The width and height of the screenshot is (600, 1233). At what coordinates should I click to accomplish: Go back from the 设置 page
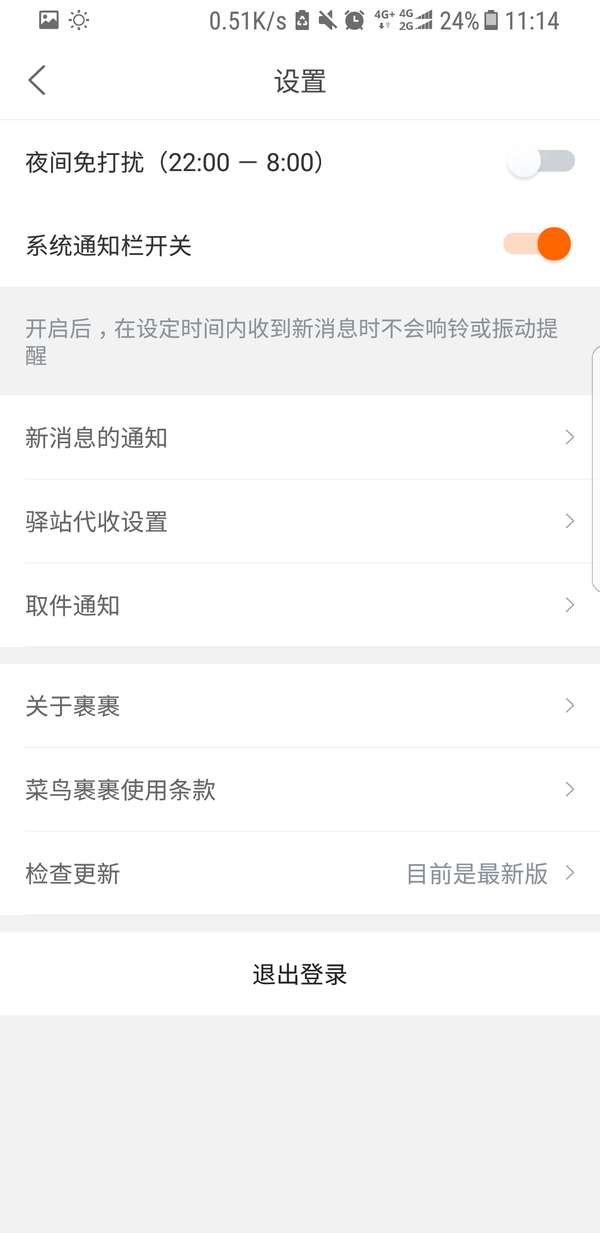(37, 81)
